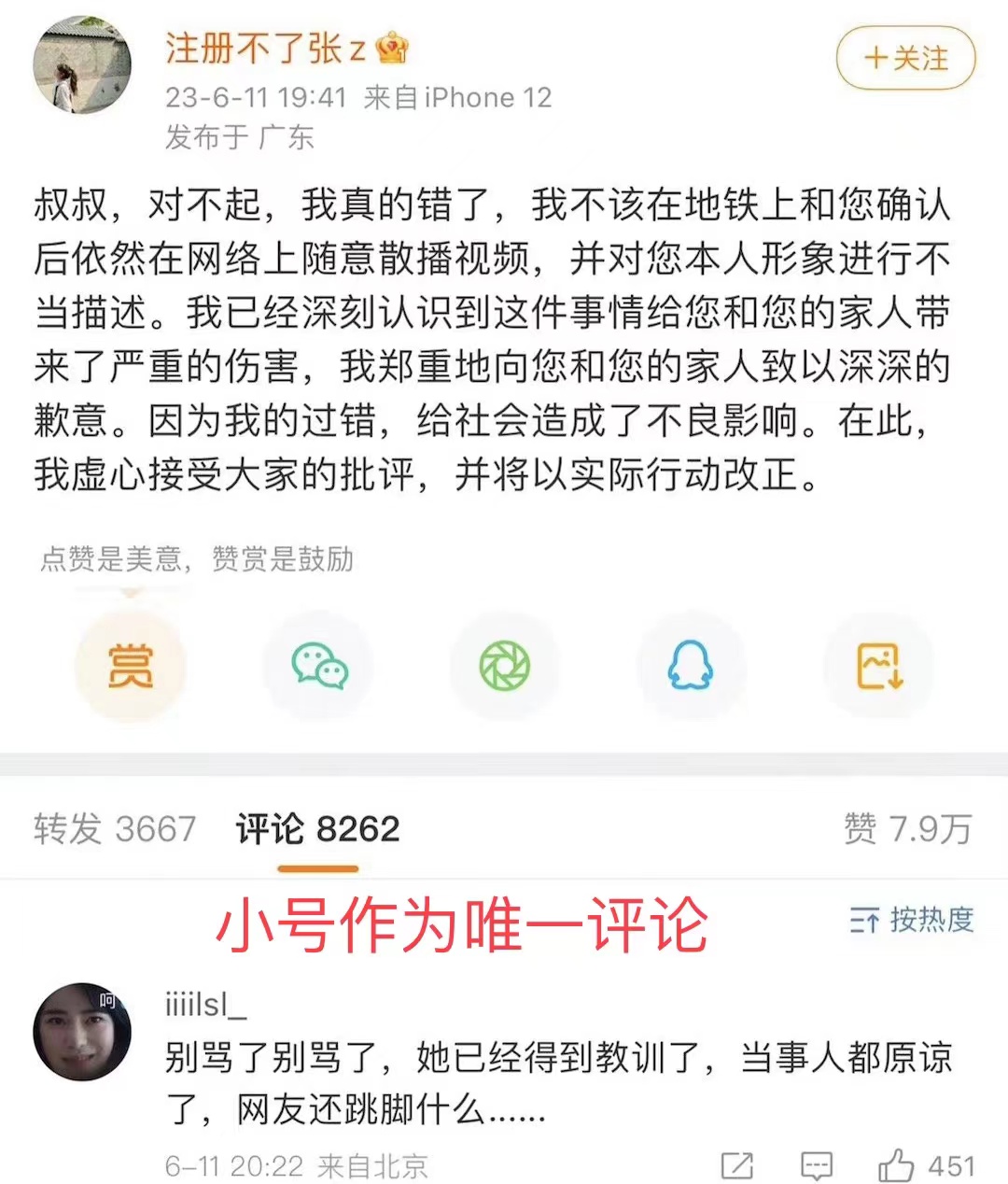Screen dimensions: 1008x1184
Task: Switch to the 评论 8262 tab
Action: pos(318,828)
